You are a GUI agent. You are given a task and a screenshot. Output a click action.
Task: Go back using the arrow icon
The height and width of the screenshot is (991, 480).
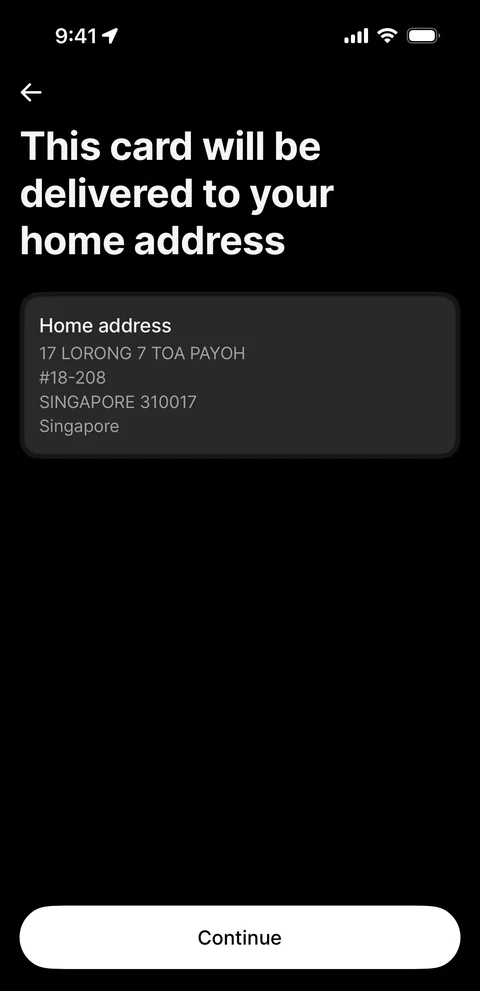tap(30, 92)
